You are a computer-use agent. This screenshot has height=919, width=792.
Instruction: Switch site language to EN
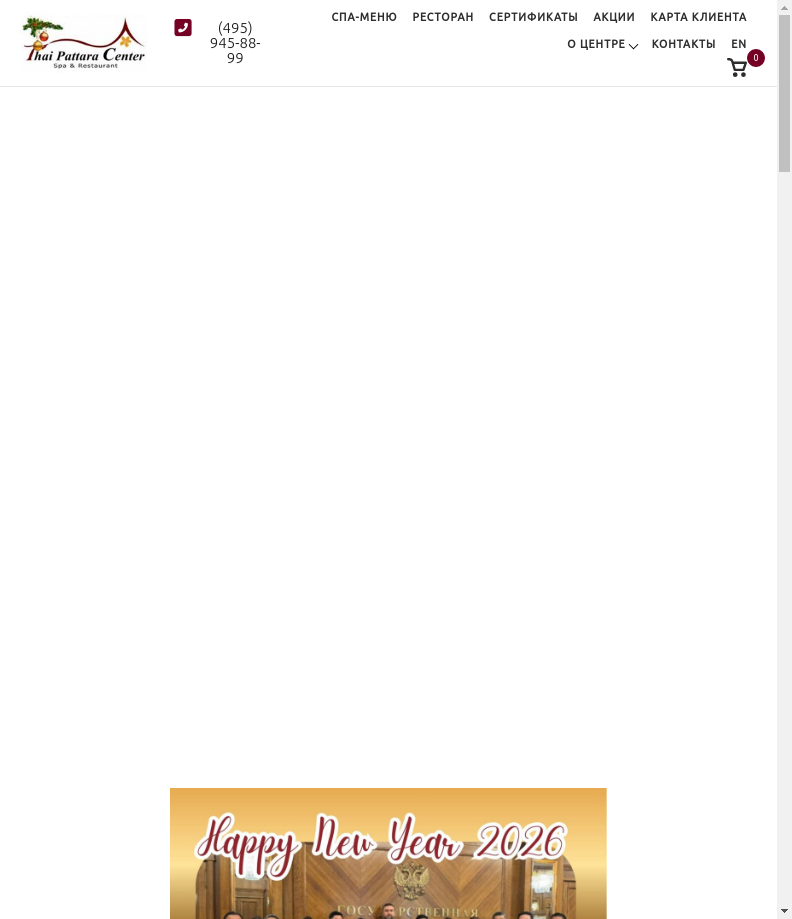[738, 44]
